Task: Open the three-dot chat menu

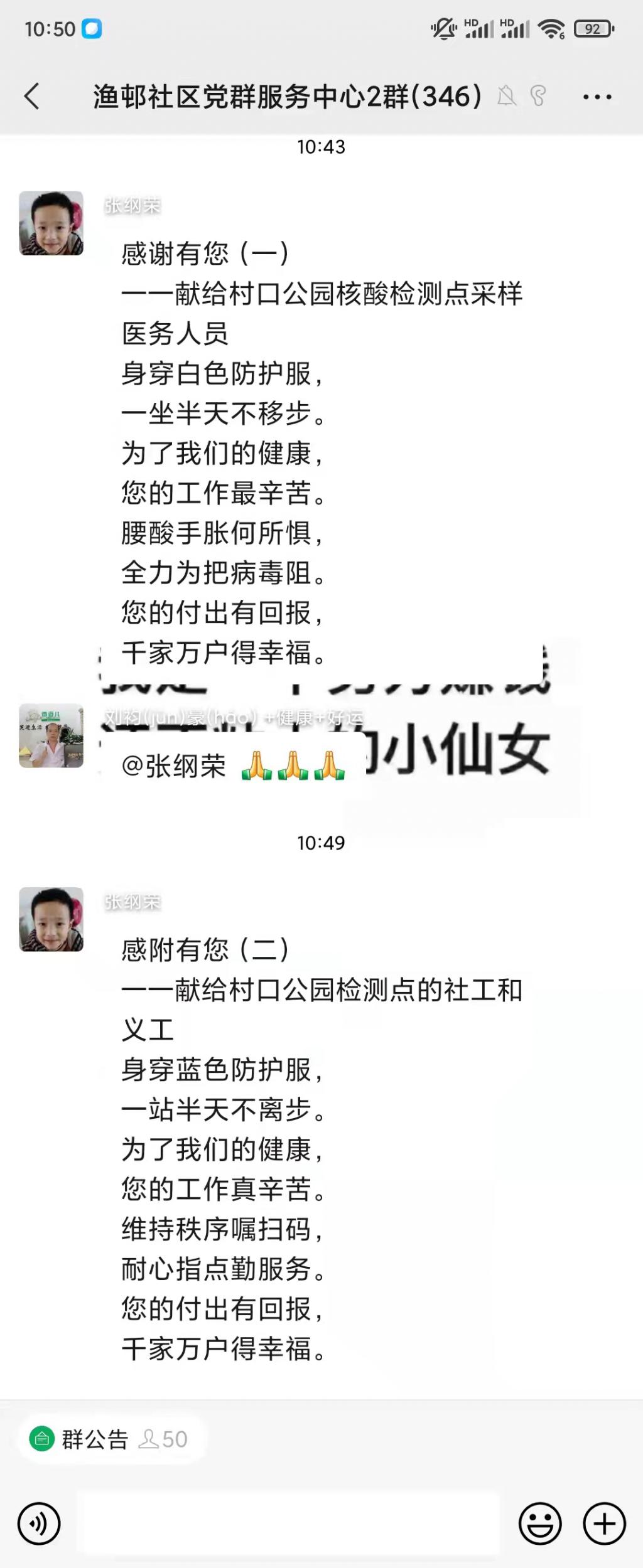Action: [597, 97]
